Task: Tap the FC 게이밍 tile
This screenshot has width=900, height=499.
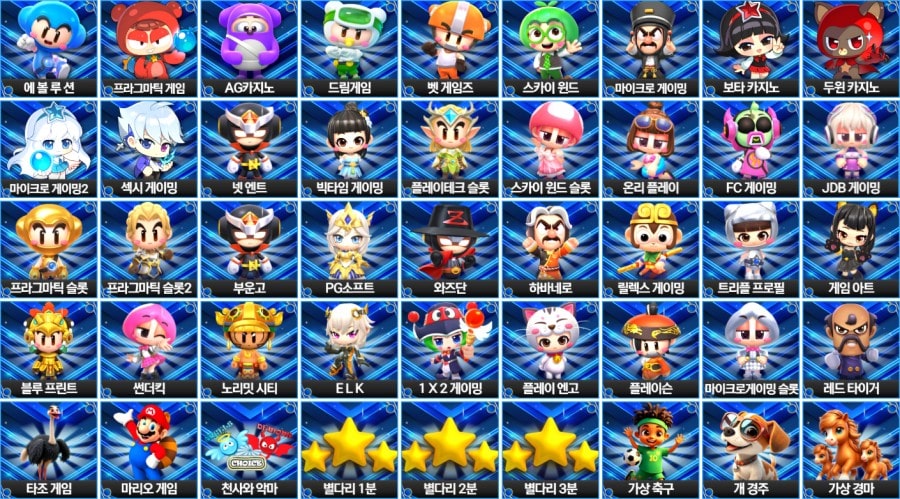Action: (x=750, y=148)
